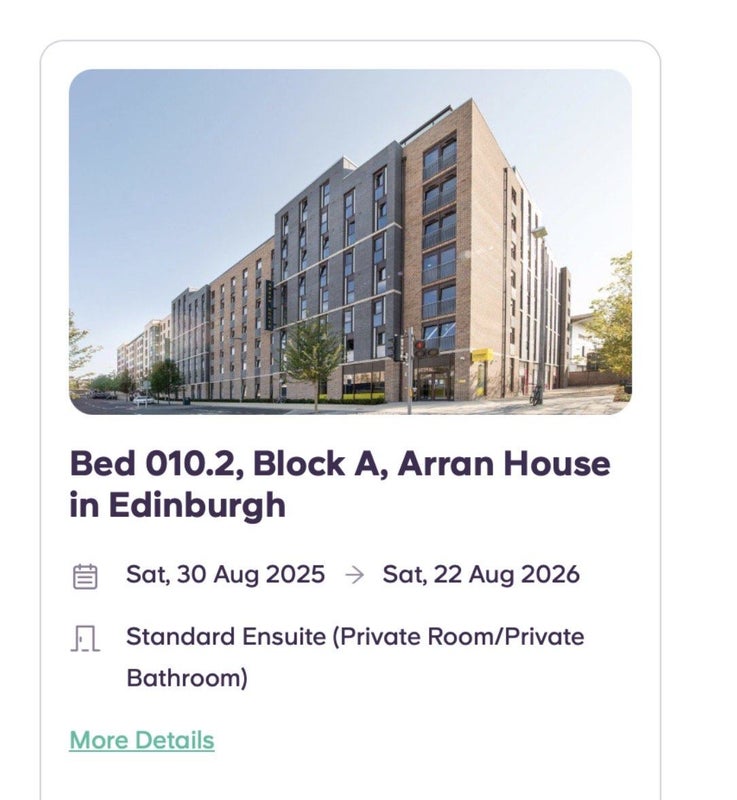Viewport: 737px width, 800px height.
Task: Open the Arran House building photo
Action: tap(350, 242)
